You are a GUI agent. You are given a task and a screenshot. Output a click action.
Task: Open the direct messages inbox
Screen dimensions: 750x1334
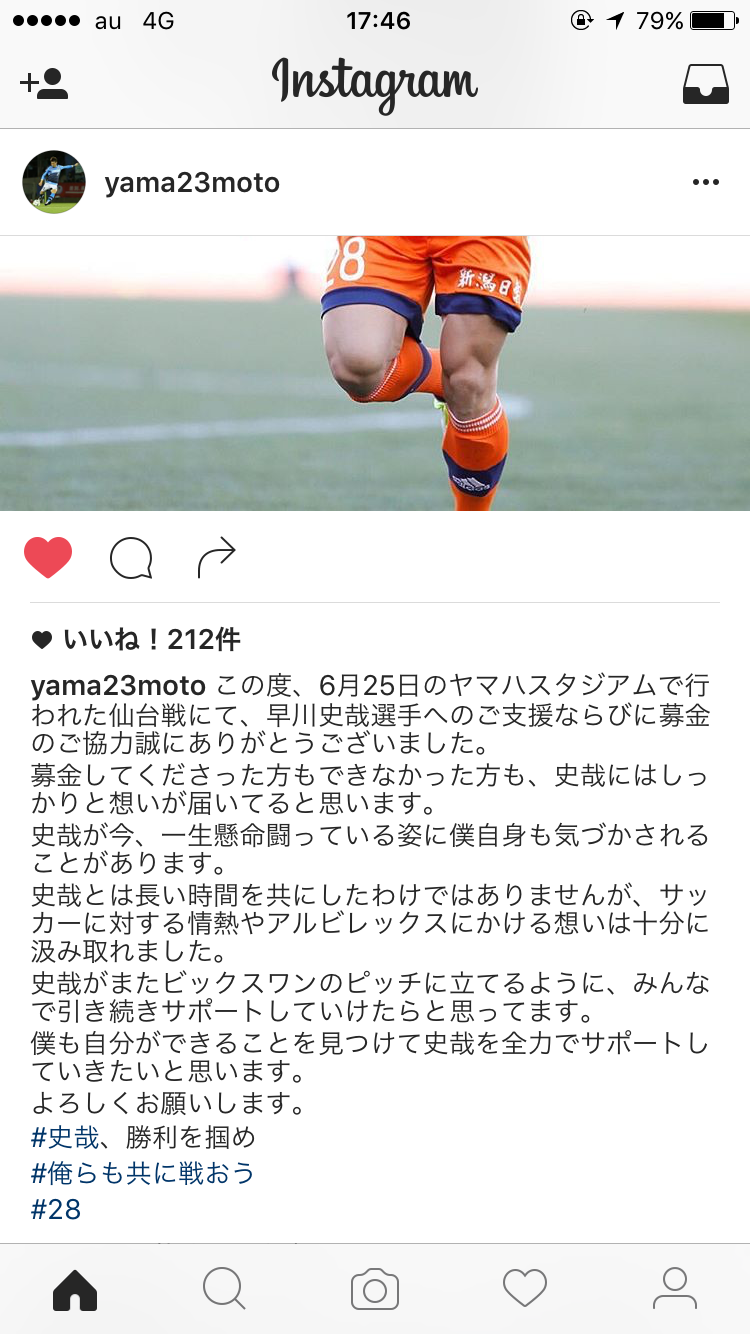(x=705, y=84)
